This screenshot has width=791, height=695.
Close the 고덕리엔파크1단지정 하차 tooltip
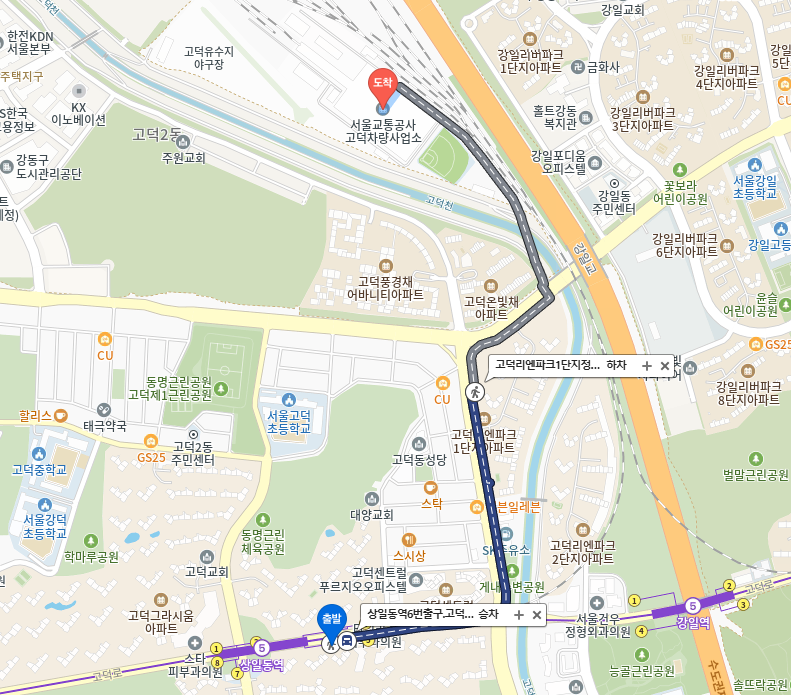pos(665,366)
